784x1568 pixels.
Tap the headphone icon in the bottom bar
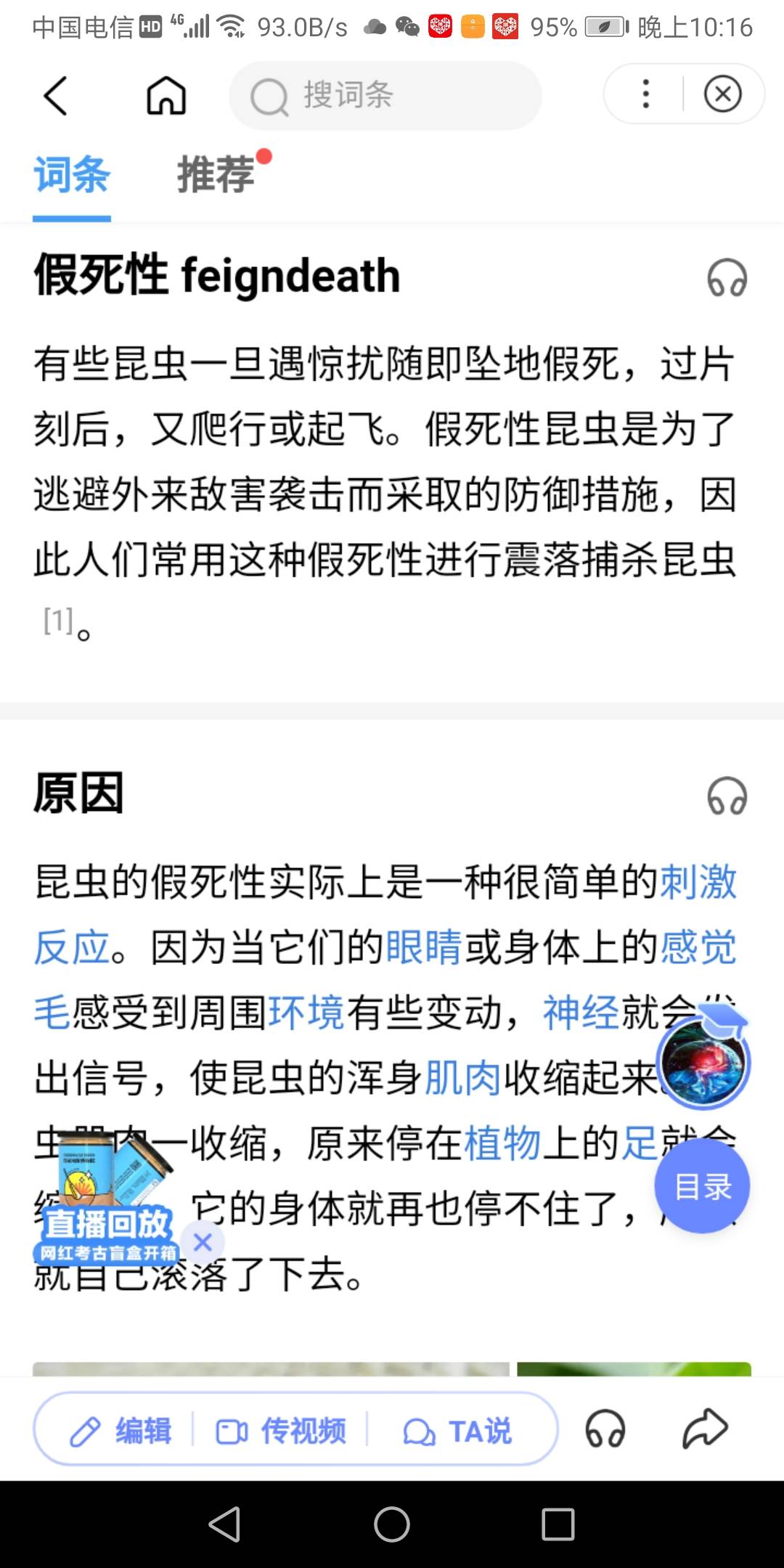click(605, 1429)
